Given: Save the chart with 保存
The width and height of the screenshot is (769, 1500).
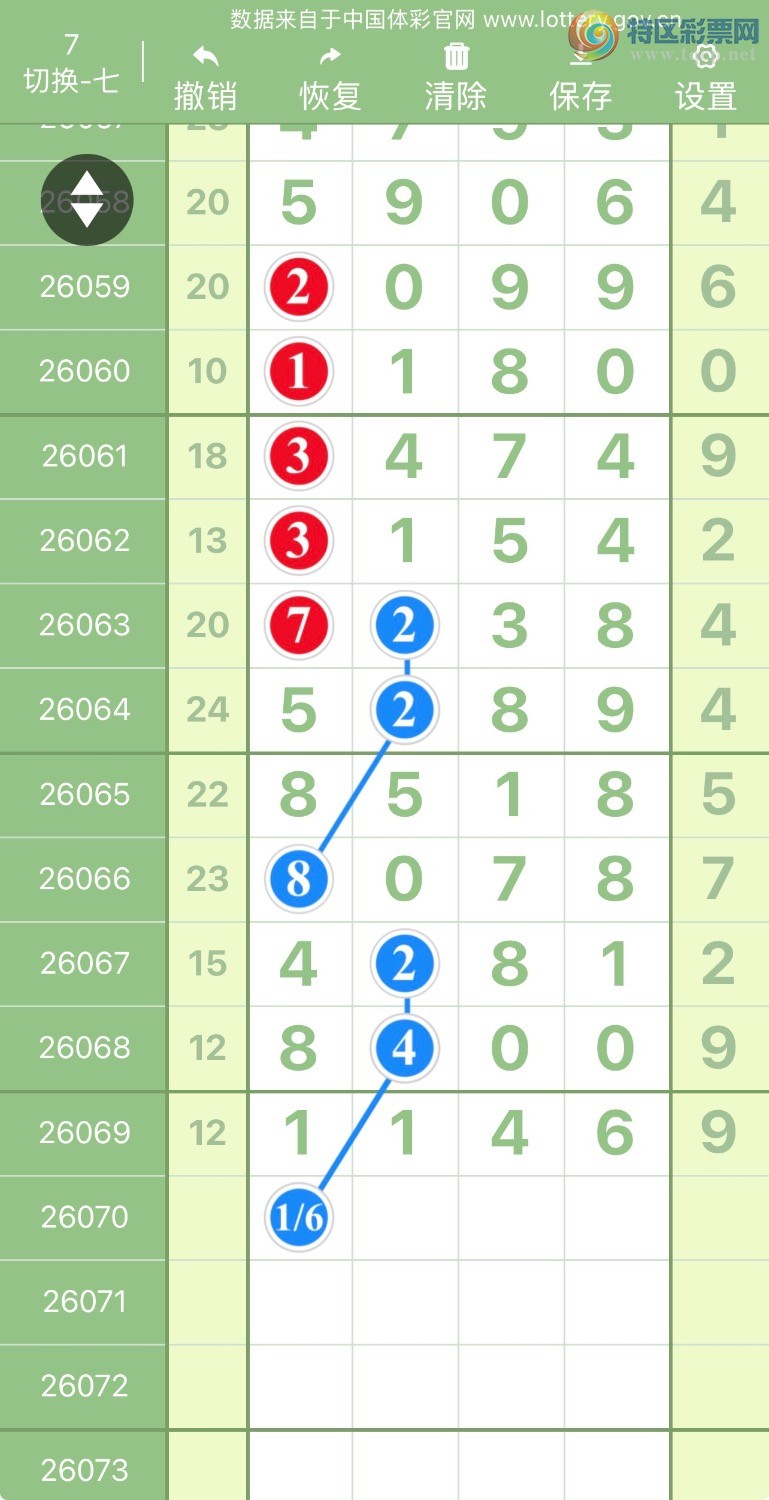Looking at the screenshot, I should 580,78.
